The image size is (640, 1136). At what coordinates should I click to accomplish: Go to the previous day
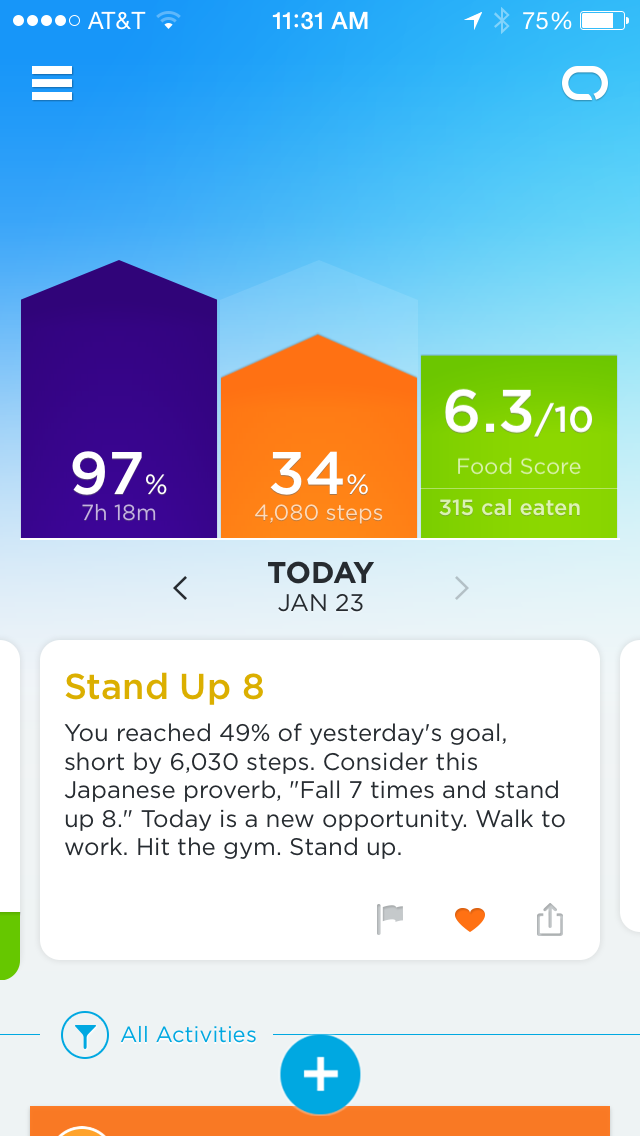click(180, 588)
